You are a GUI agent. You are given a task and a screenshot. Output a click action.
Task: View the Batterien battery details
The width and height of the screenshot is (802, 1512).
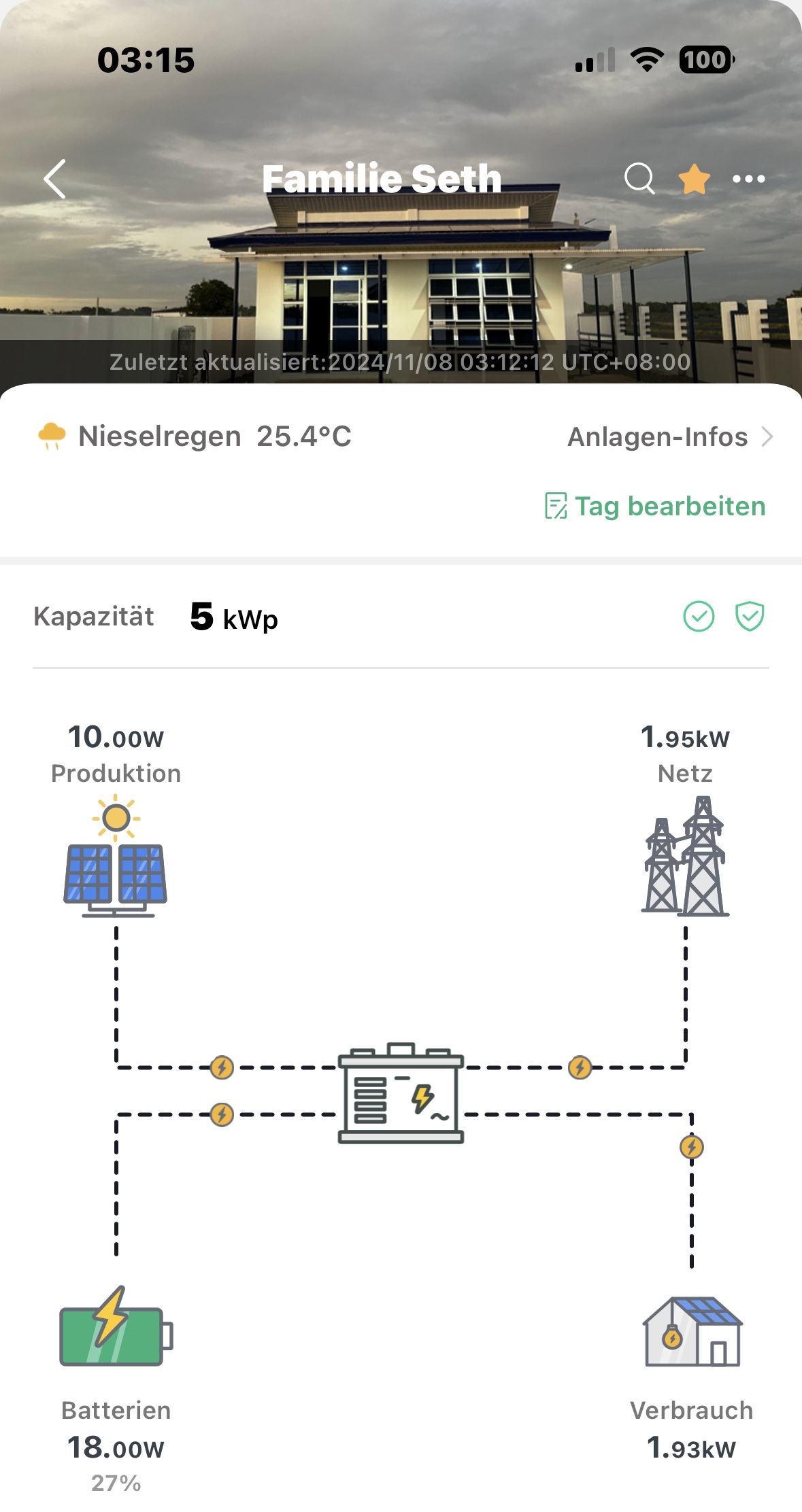[x=116, y=1327]
